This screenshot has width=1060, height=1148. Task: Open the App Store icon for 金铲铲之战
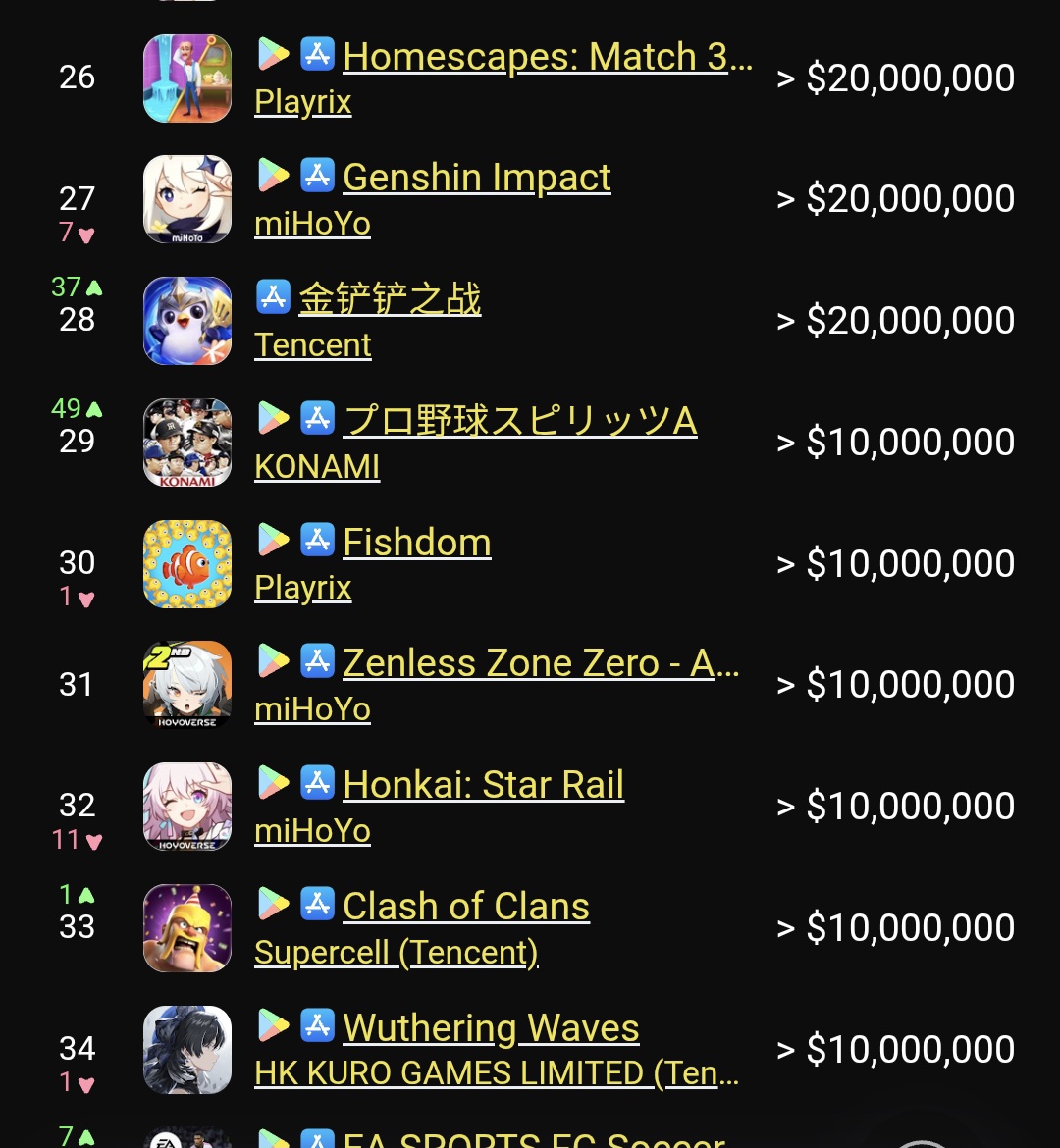tap(273, 297)
